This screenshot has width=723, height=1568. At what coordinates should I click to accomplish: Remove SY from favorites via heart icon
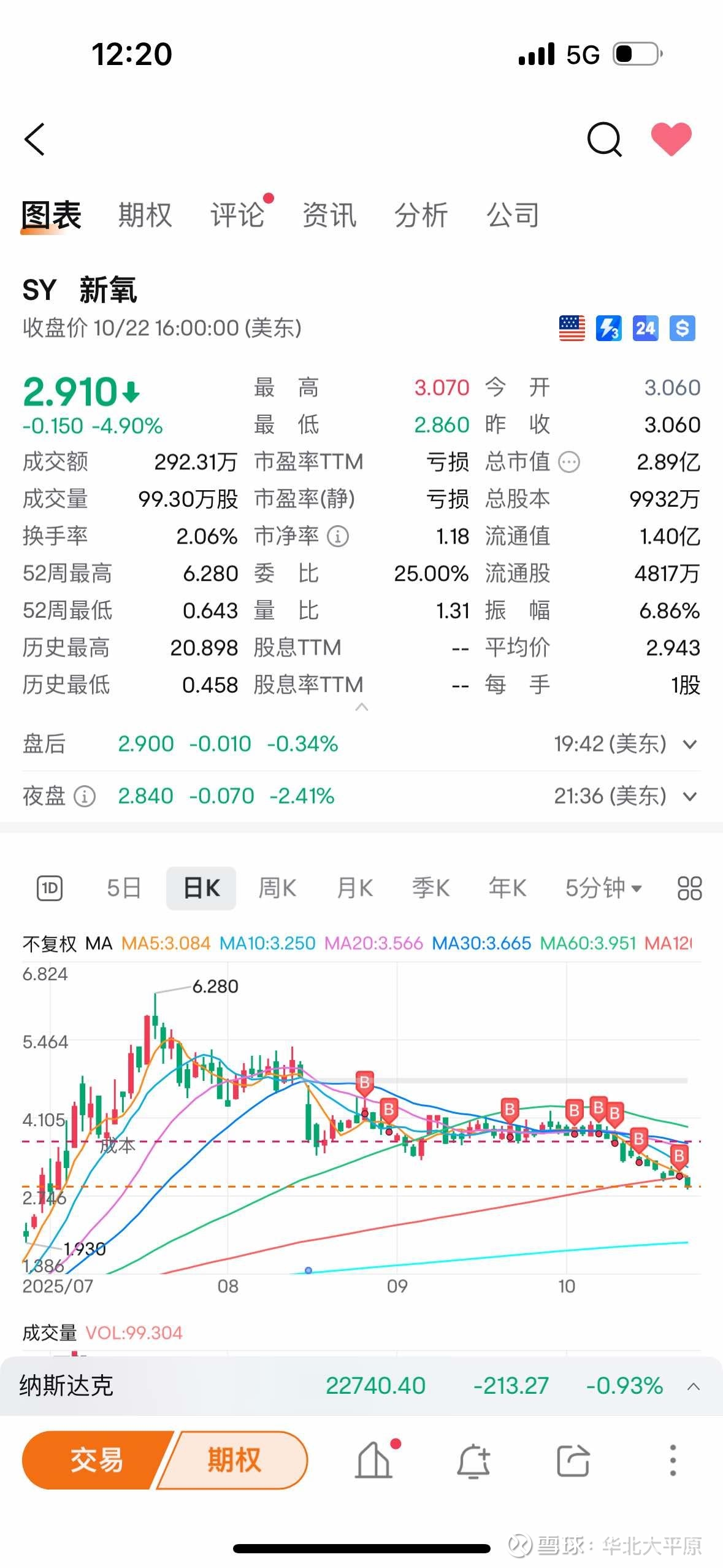point(671,139)
